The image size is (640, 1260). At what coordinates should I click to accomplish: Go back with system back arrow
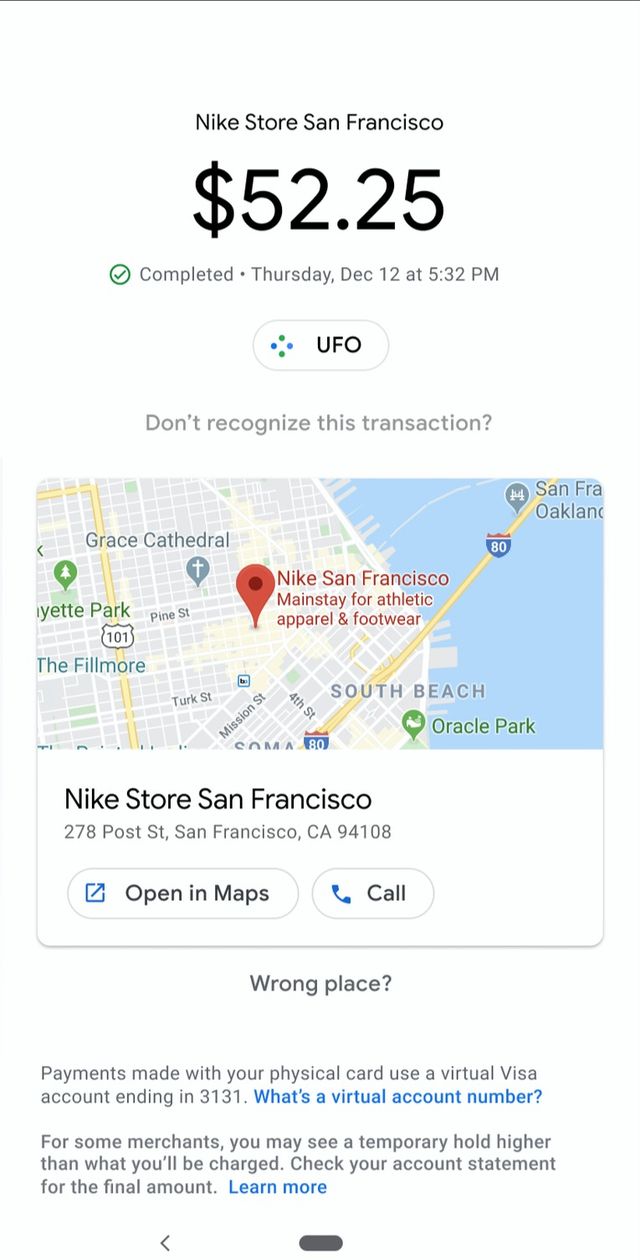tap(165, 1242)
